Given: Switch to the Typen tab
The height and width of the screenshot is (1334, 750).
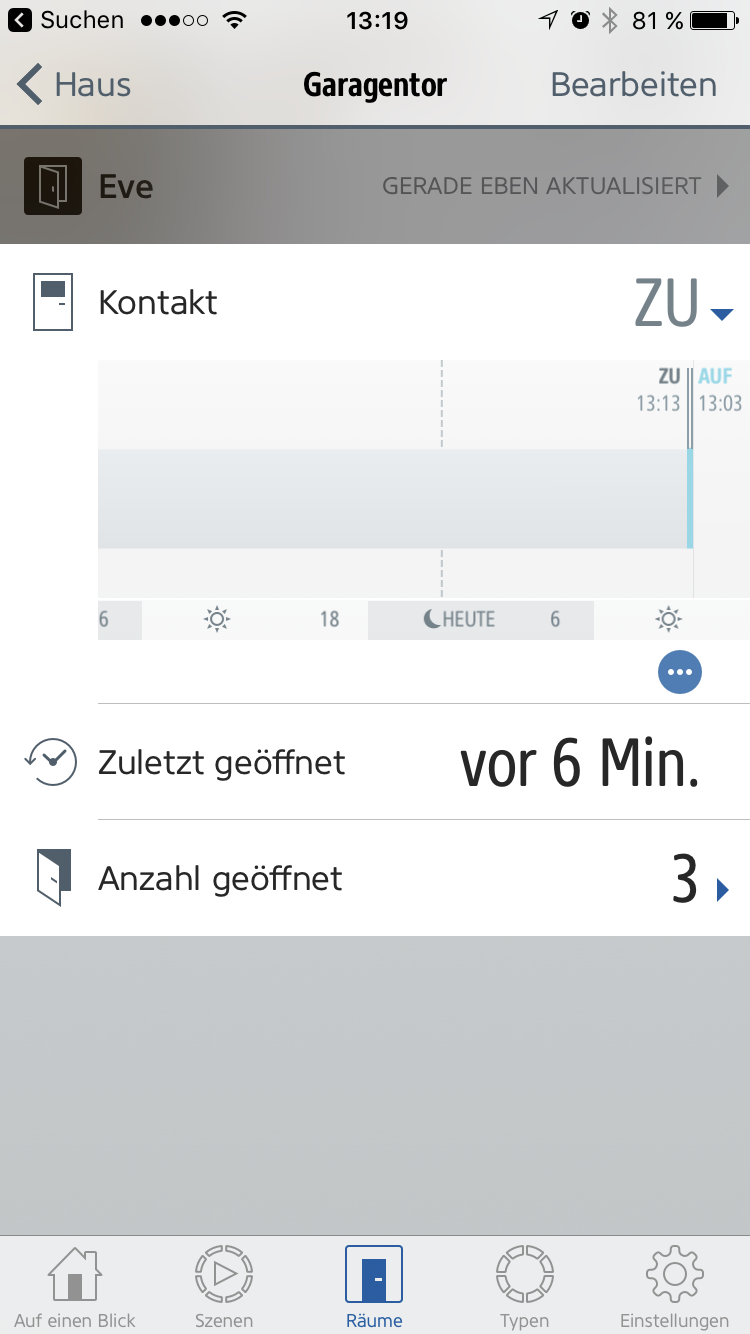Looking at the screenshot, I should [524, 1288].
